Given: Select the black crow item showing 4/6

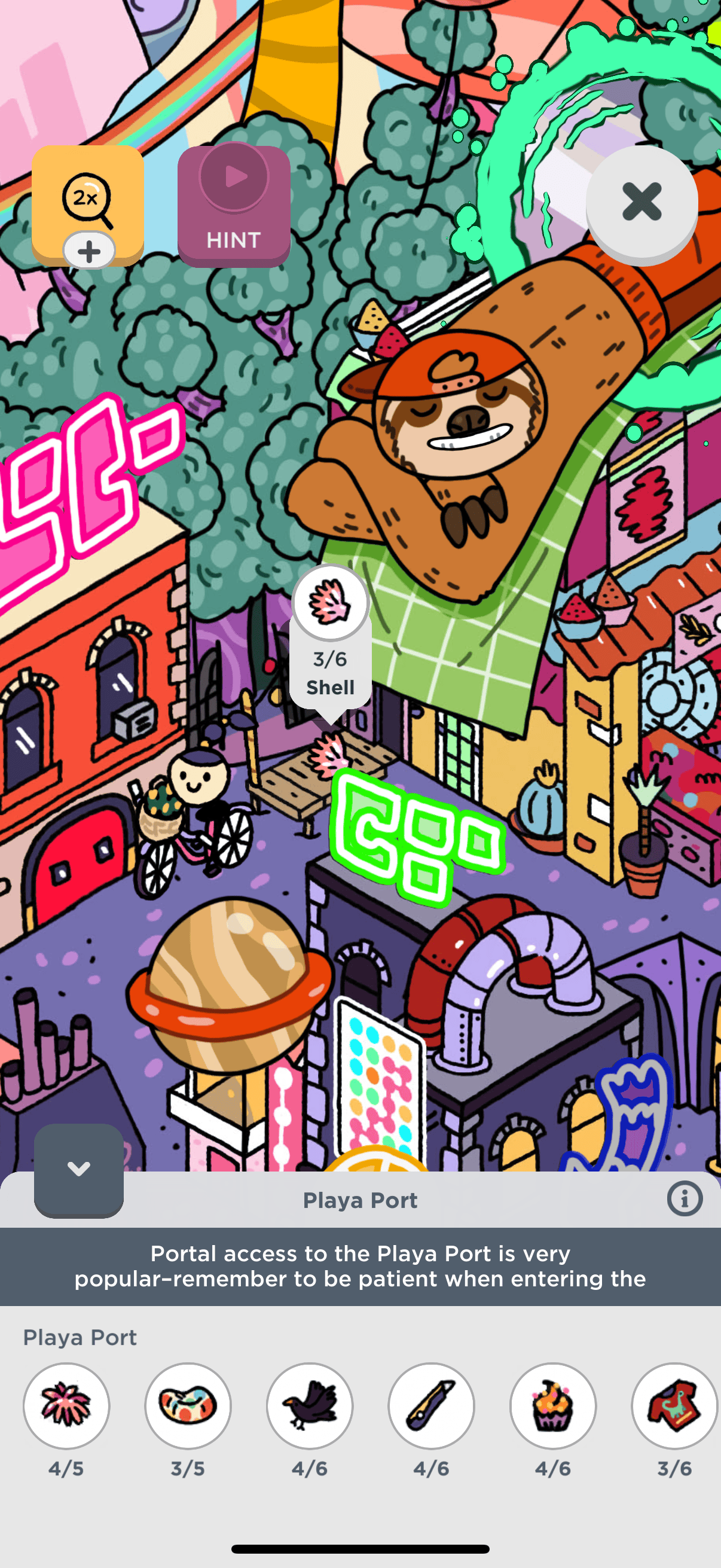Looking at the screenshot, I should coord(310,1405).
